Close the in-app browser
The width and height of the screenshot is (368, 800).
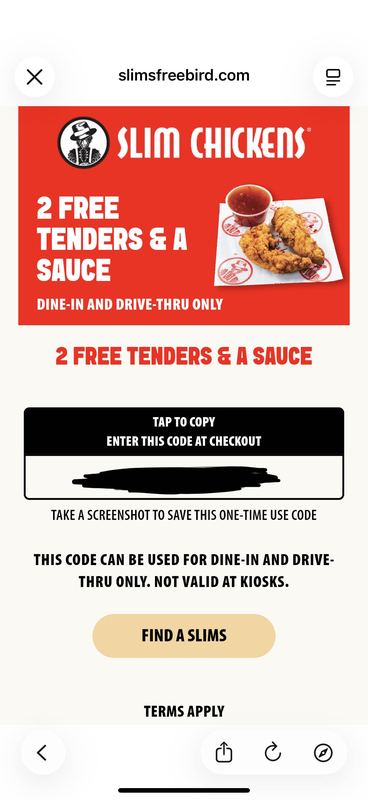point(34,77)
